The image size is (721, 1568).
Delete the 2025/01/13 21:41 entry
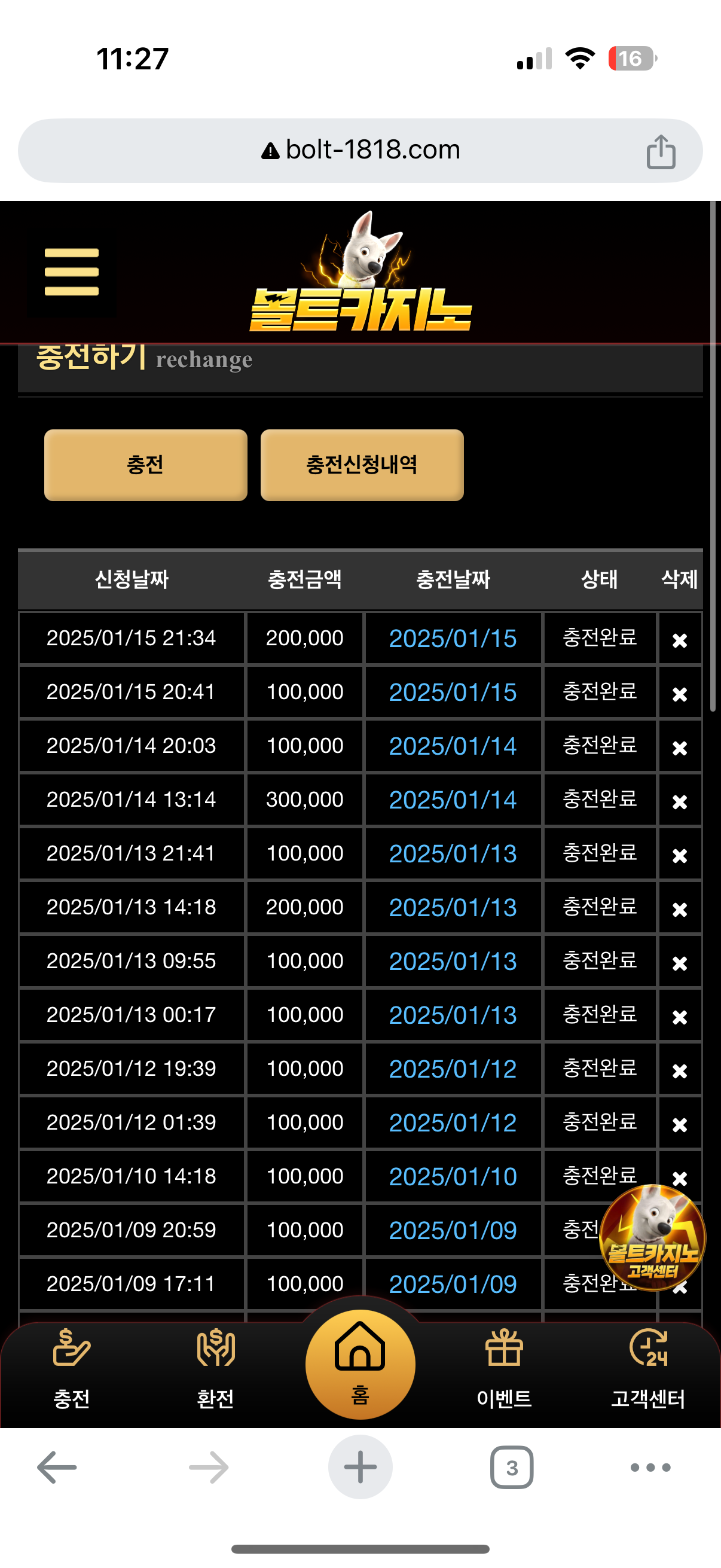pyautogui.click(x=680, y=855)
